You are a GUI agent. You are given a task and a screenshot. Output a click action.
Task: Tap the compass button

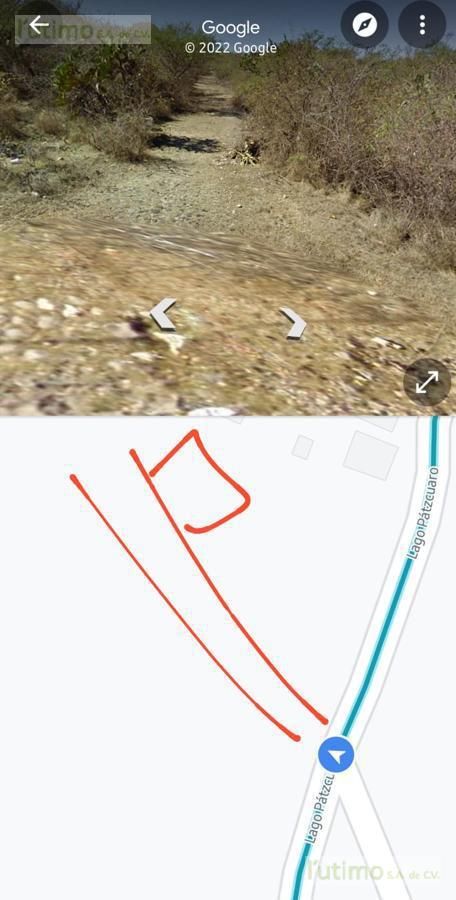click(x=365, y=25)
